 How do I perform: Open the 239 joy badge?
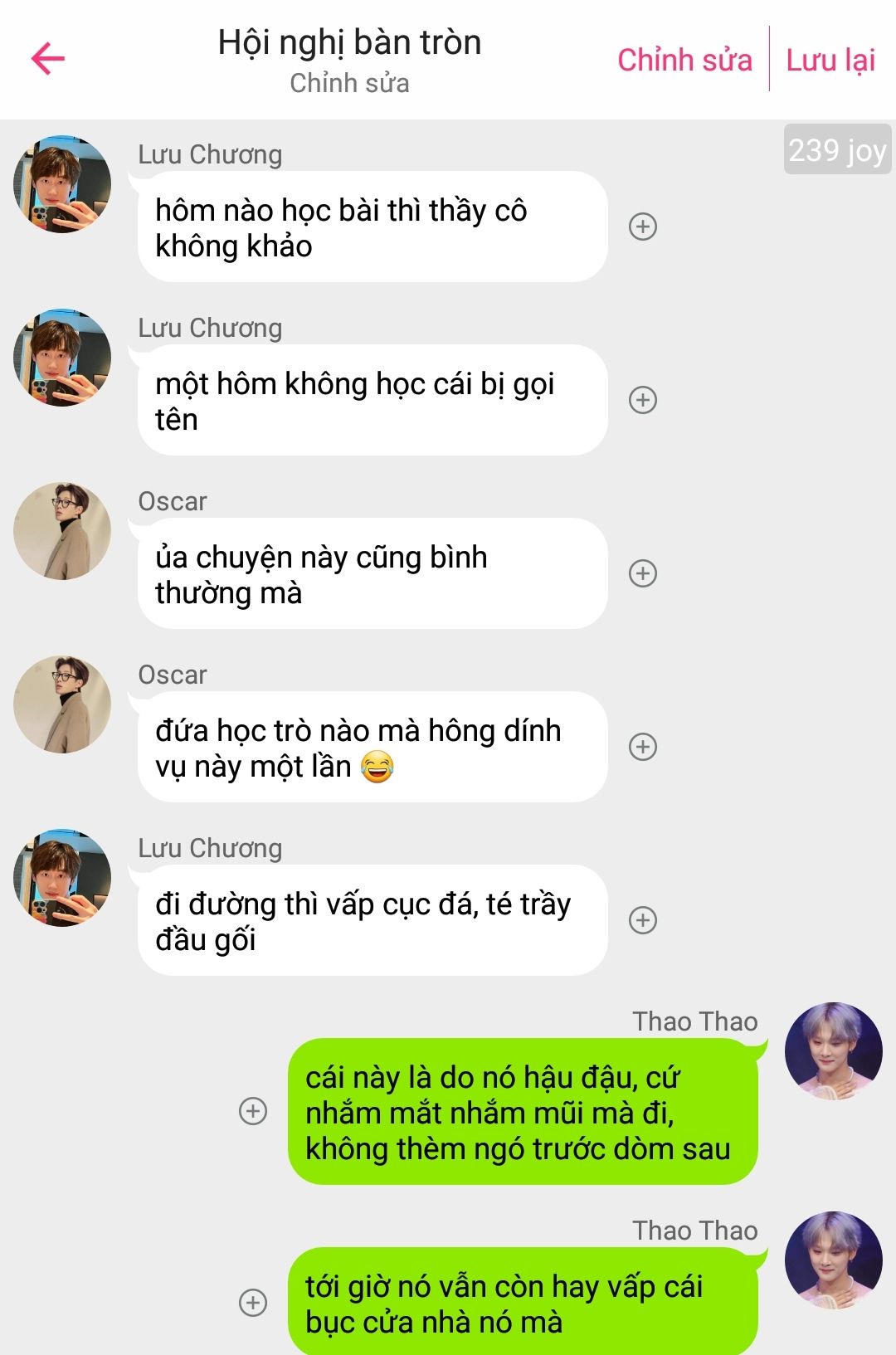tap(836, 150)
